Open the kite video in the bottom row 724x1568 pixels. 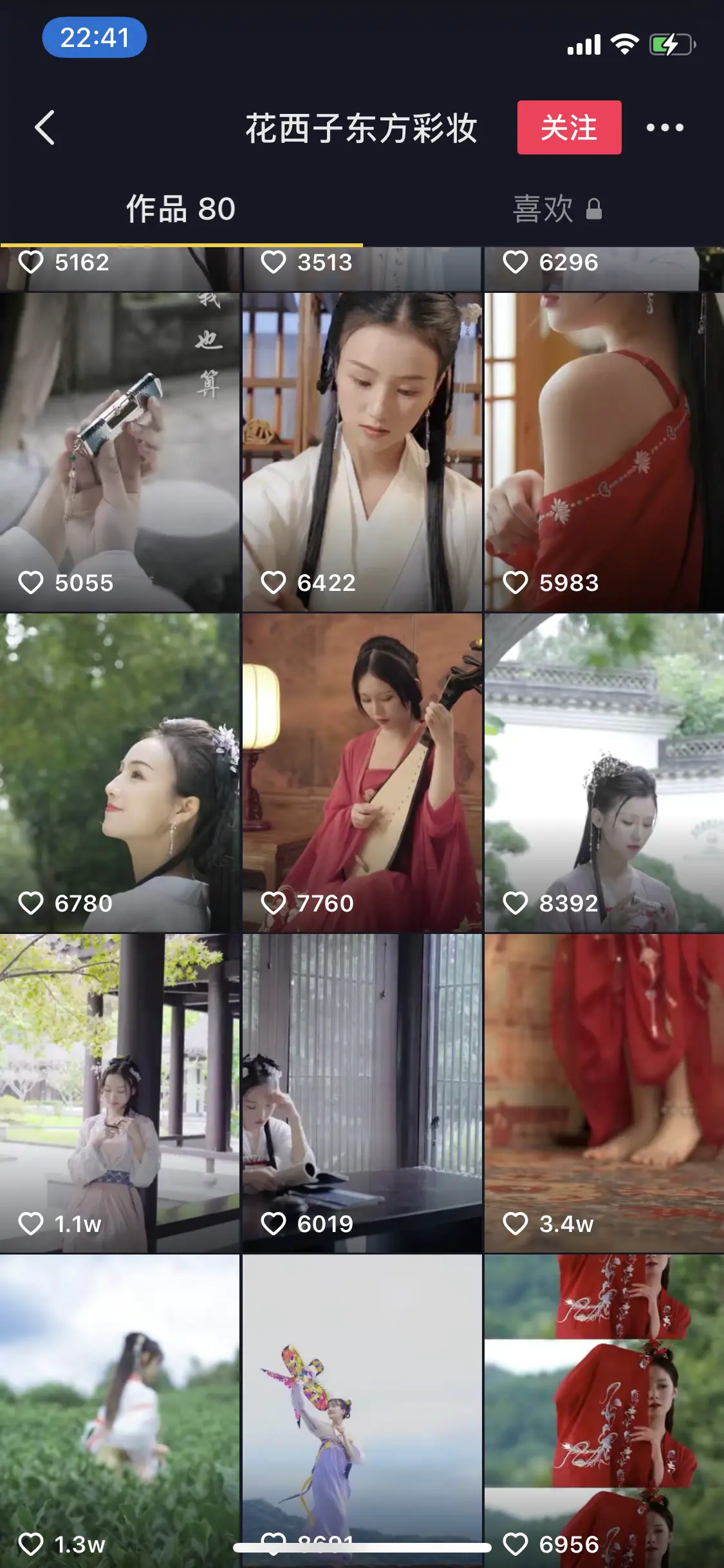click(362, 1411)
